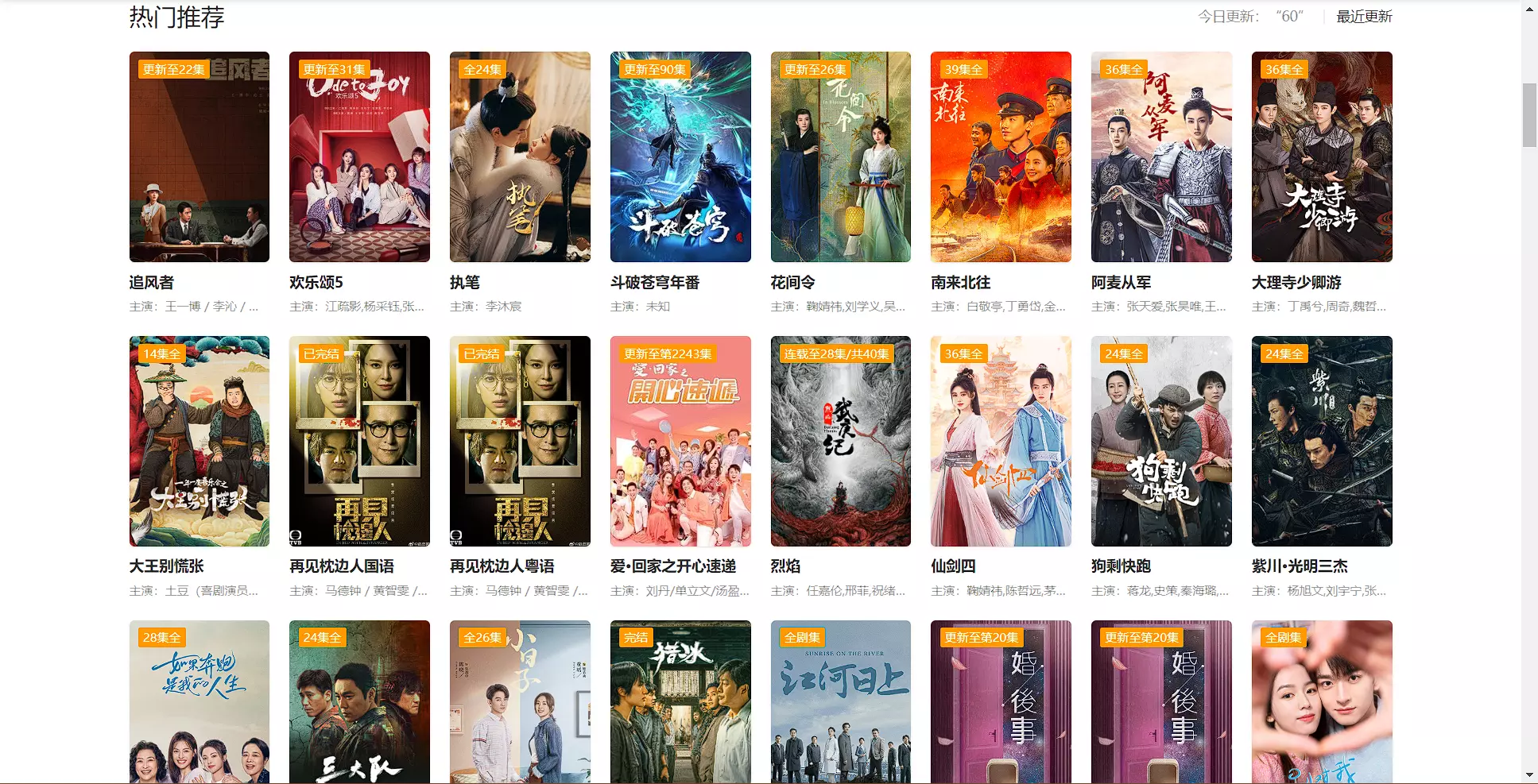
Task: Open the 最近更新 link
Action: (1364, 17)
